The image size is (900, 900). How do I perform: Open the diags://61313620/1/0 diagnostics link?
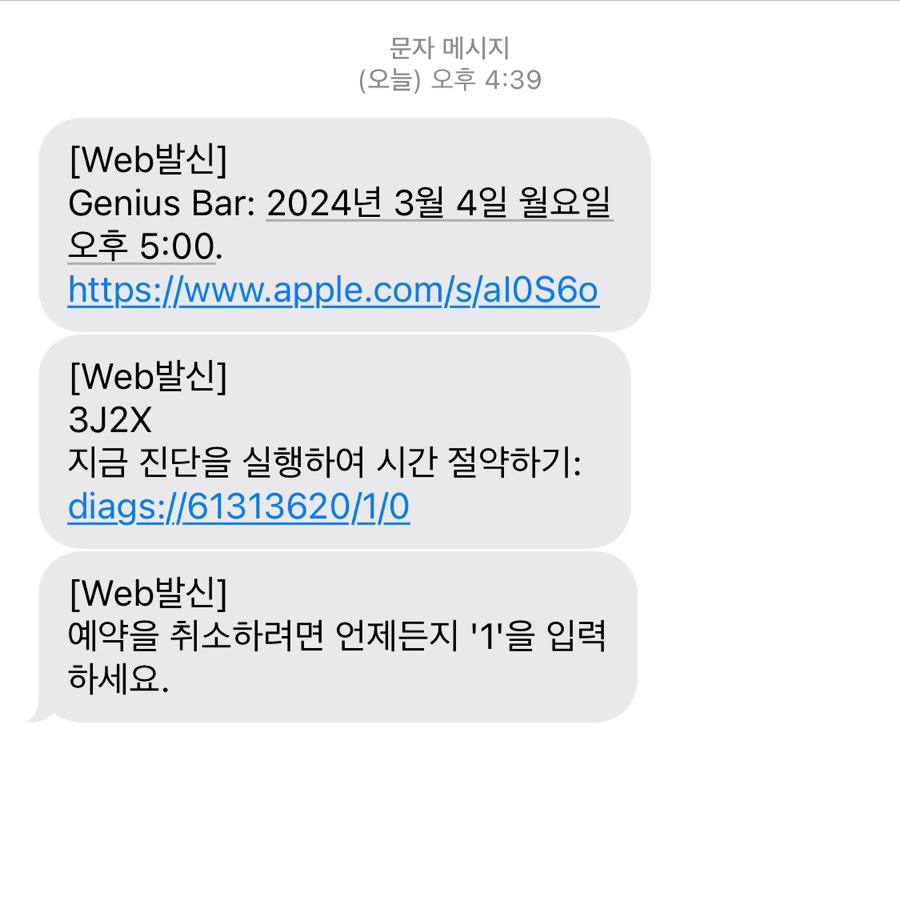click(x=238, y=508)
